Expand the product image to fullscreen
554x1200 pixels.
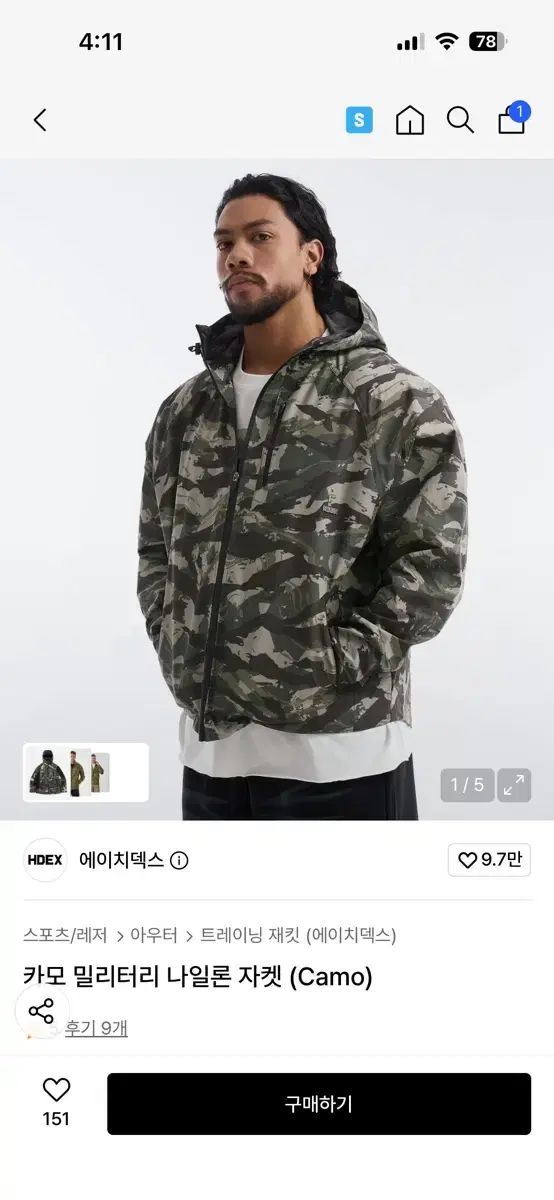click(x=515, y=785)
